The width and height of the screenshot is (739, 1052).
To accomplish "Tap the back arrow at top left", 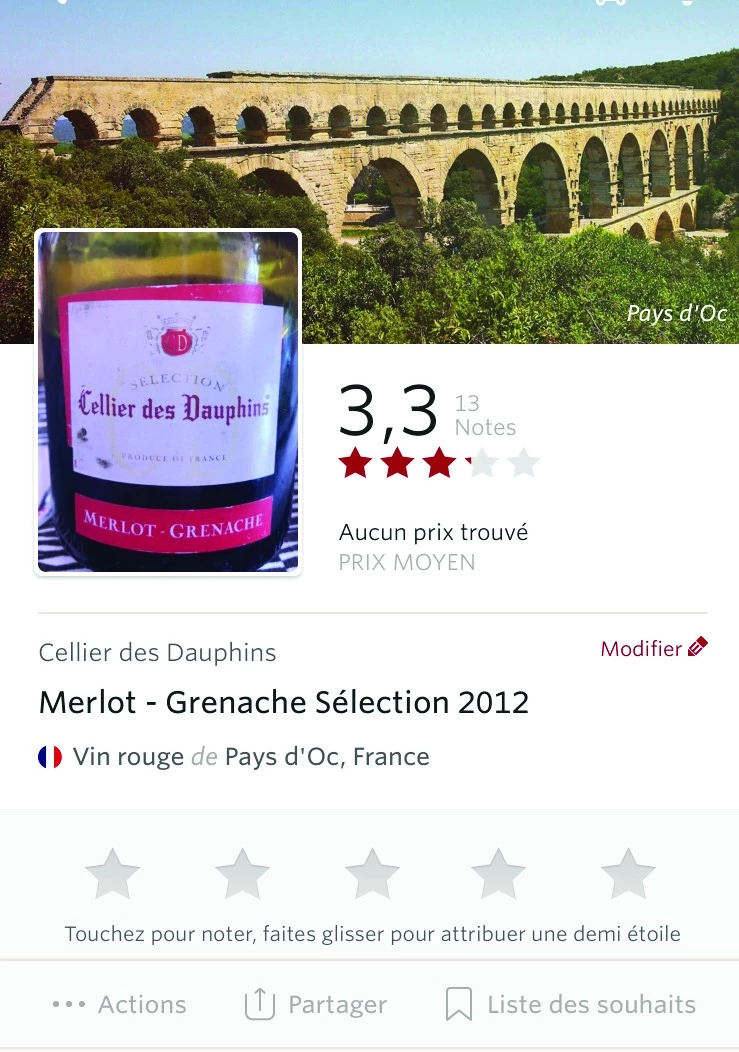I will [60, 5].
